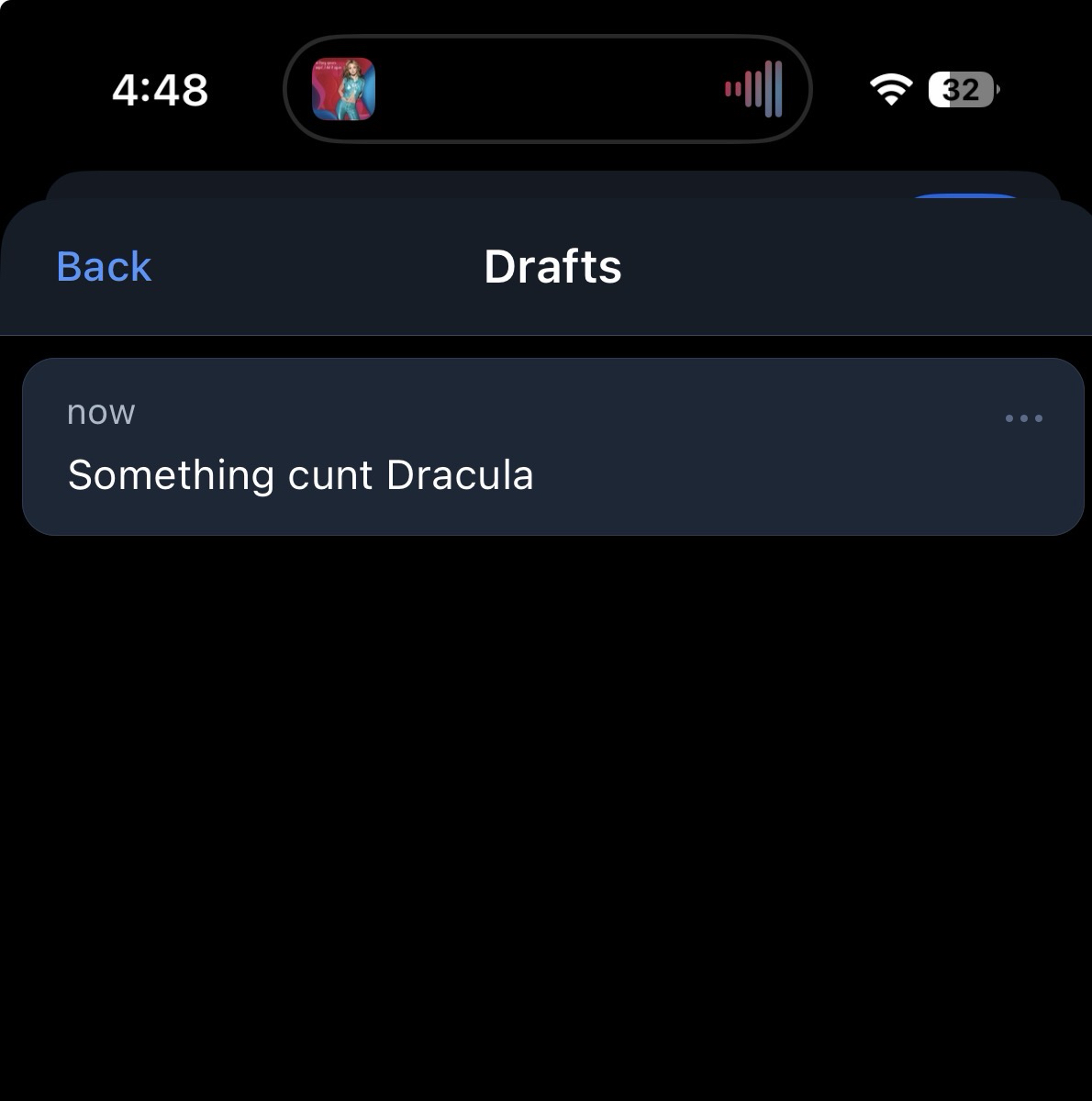Go back from the Drafts screen

coord(104,267)
